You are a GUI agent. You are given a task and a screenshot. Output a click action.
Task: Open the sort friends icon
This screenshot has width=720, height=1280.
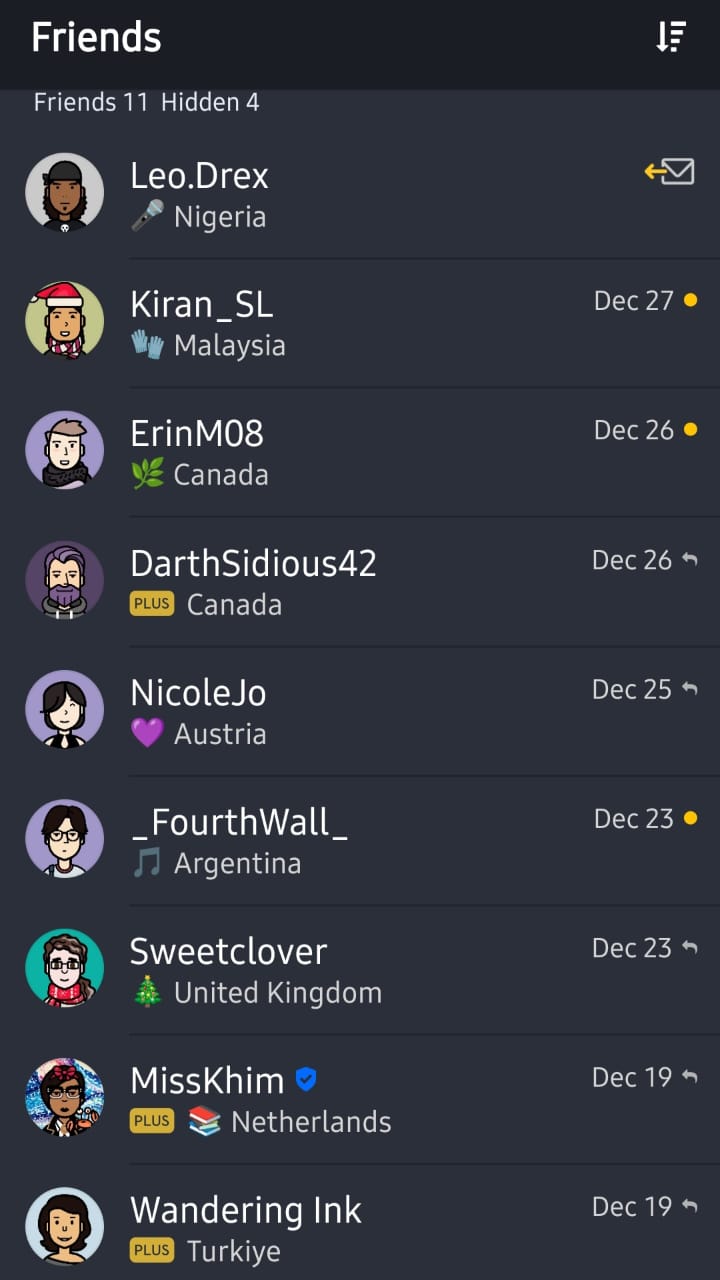click(x=671, y=37)
